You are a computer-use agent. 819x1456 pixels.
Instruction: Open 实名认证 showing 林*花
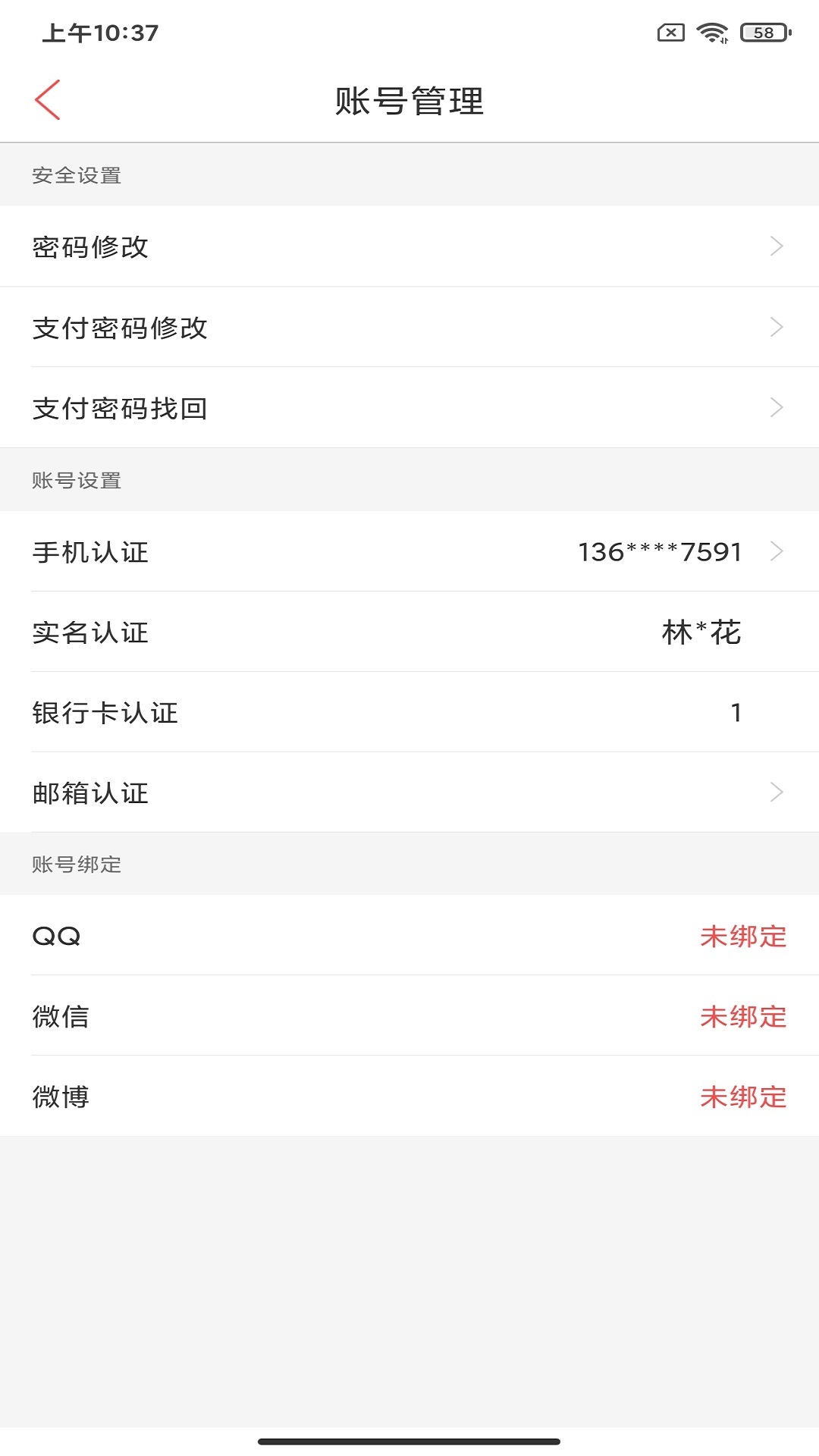click(409, 632)
